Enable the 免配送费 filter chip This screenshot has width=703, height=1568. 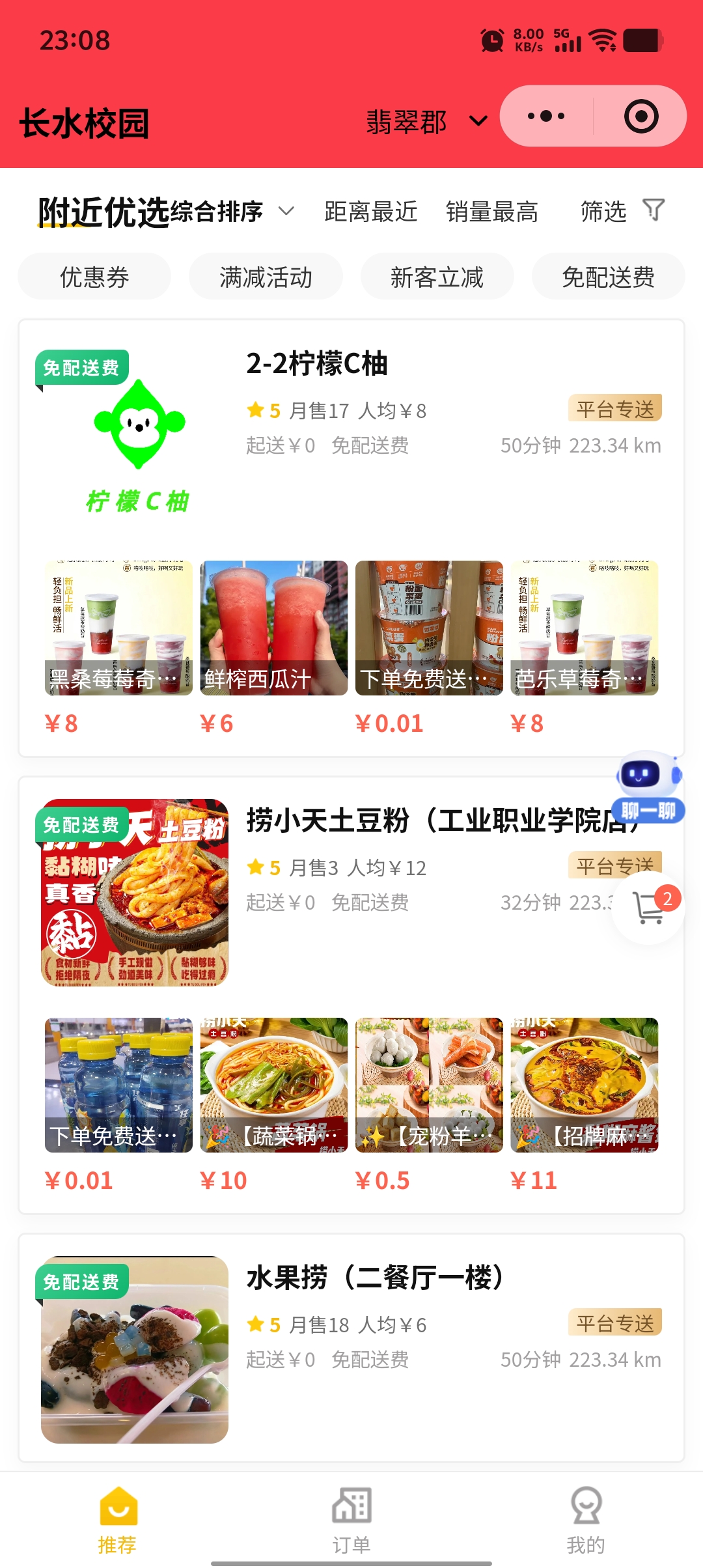click(x=609, y=276)
